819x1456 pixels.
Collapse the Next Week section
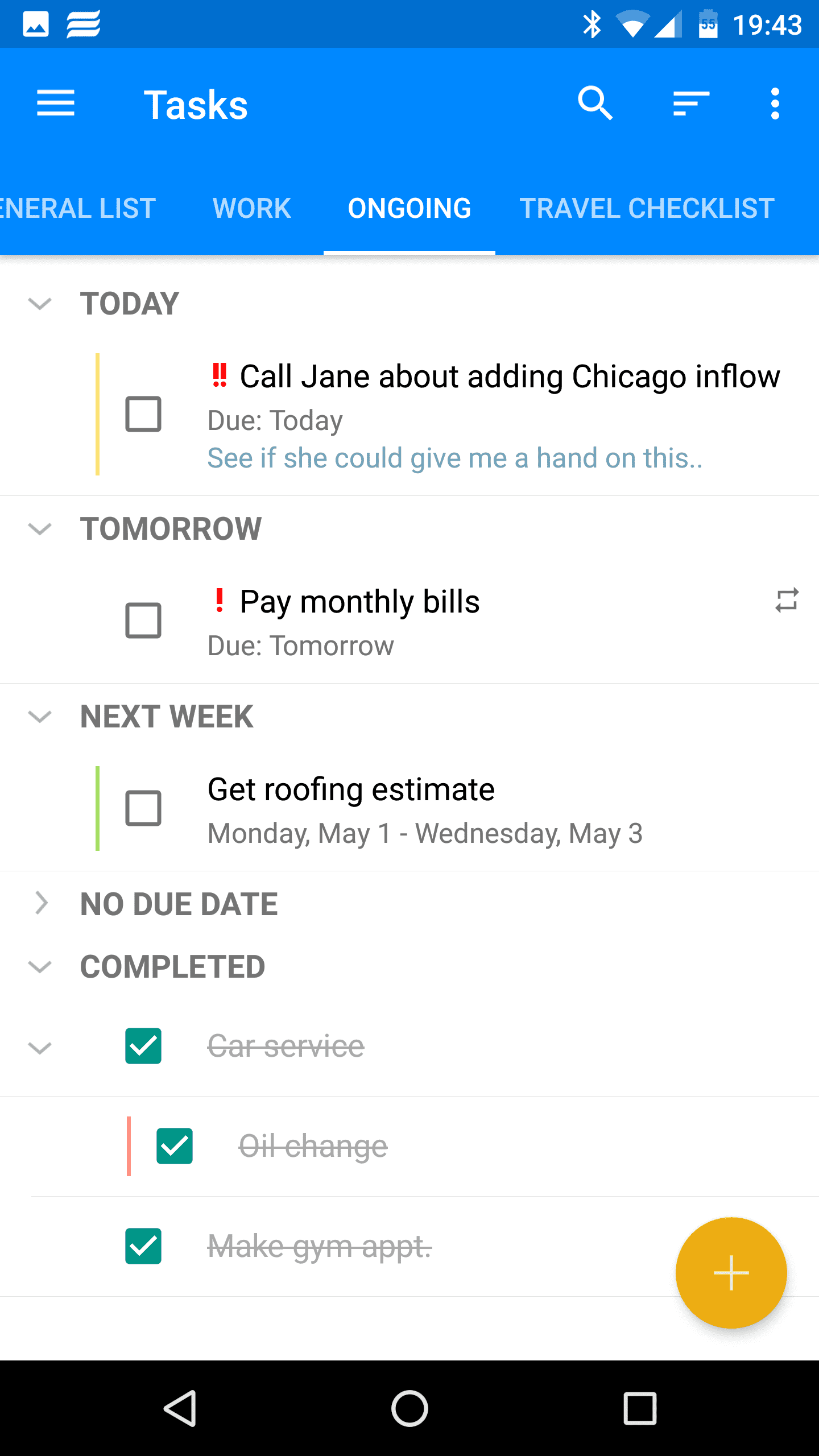tap(40, 717)
